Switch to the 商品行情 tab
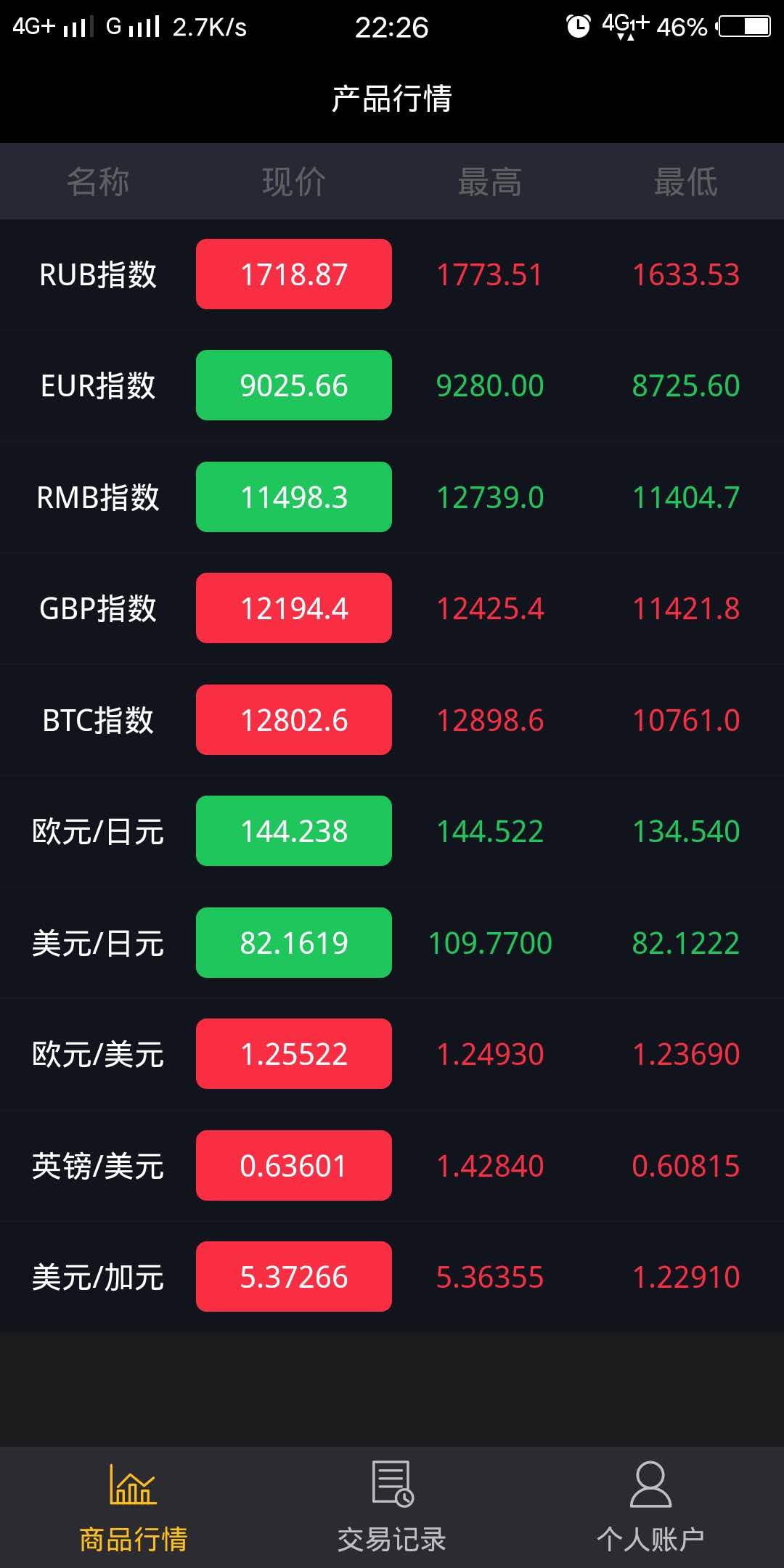Screen dimensions: 784x1568 click(133, 1508)
